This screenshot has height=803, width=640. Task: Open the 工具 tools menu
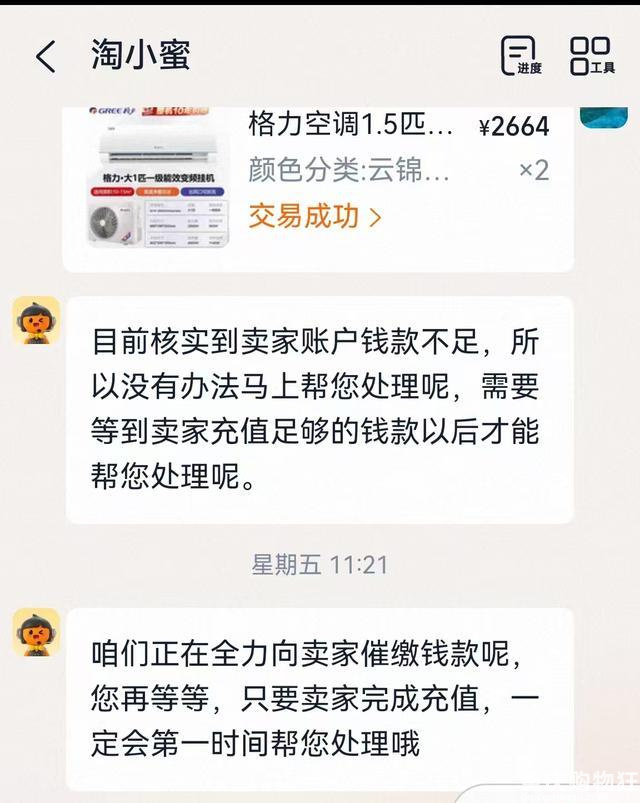click(590, 56)
